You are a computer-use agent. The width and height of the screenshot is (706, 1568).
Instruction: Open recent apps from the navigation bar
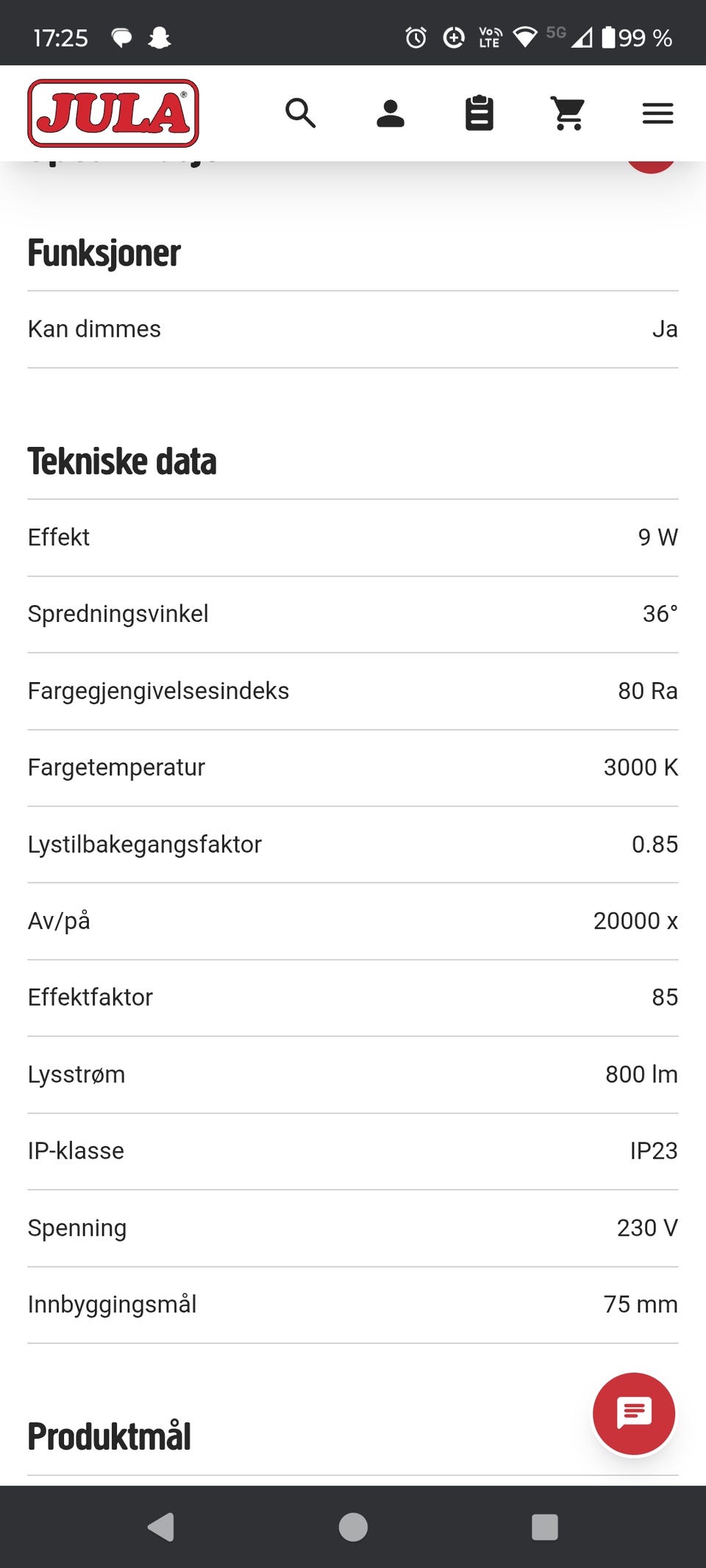pyautogui.click(x=545, y=1527)
